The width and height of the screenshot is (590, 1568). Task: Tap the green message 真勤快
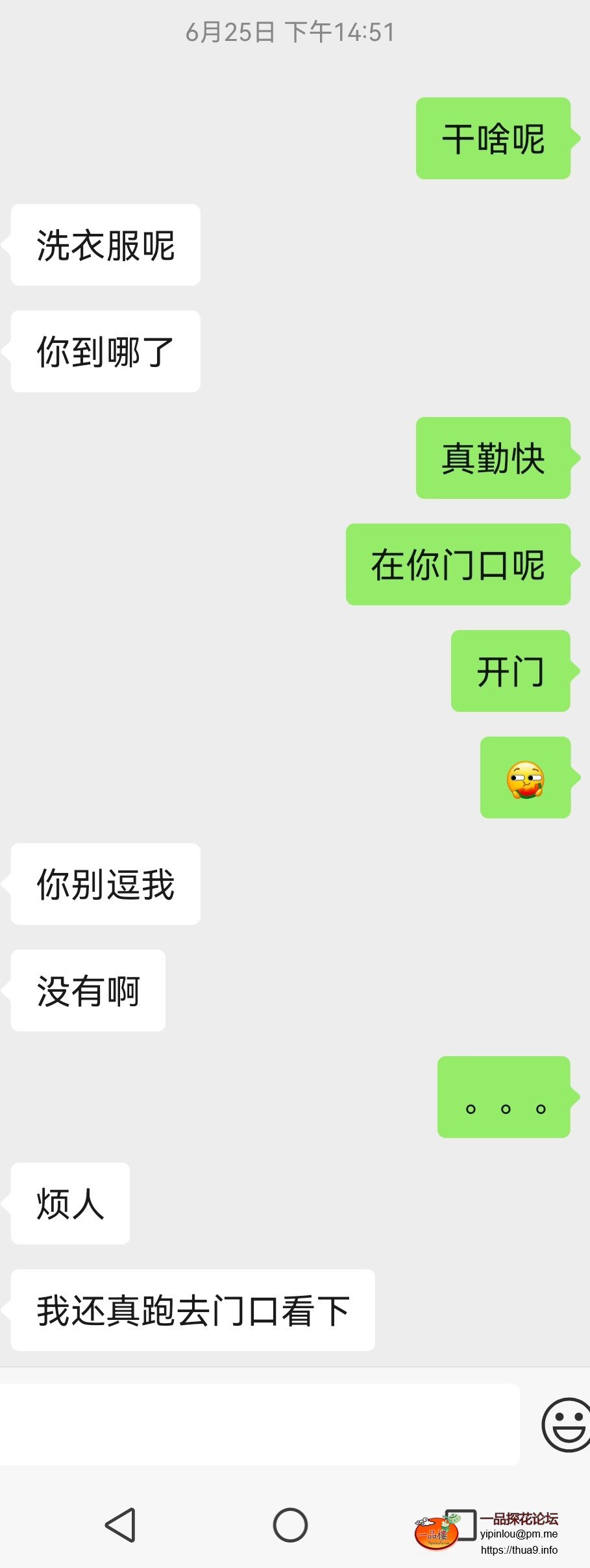[493, 457]
